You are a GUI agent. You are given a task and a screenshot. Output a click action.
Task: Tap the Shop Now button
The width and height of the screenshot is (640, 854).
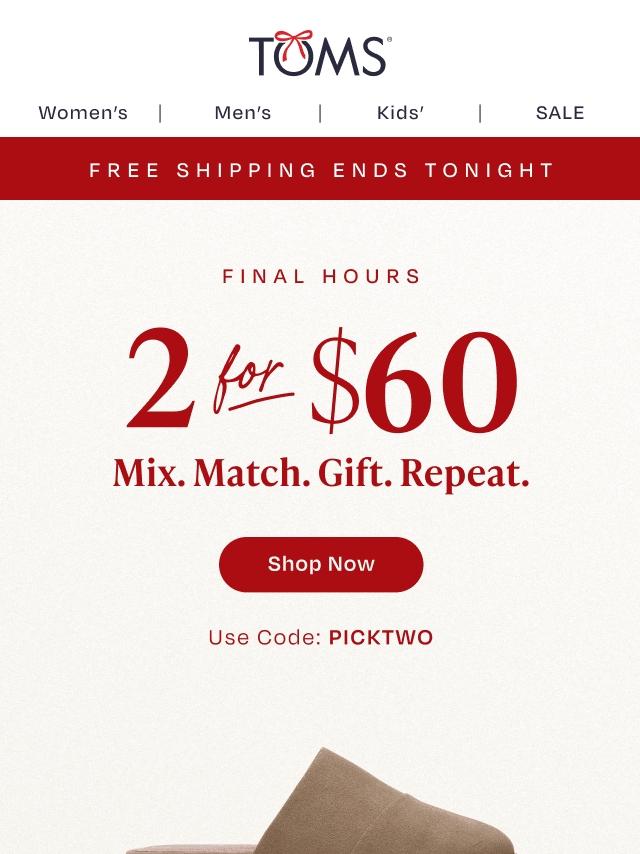click(x=321, y=564)
